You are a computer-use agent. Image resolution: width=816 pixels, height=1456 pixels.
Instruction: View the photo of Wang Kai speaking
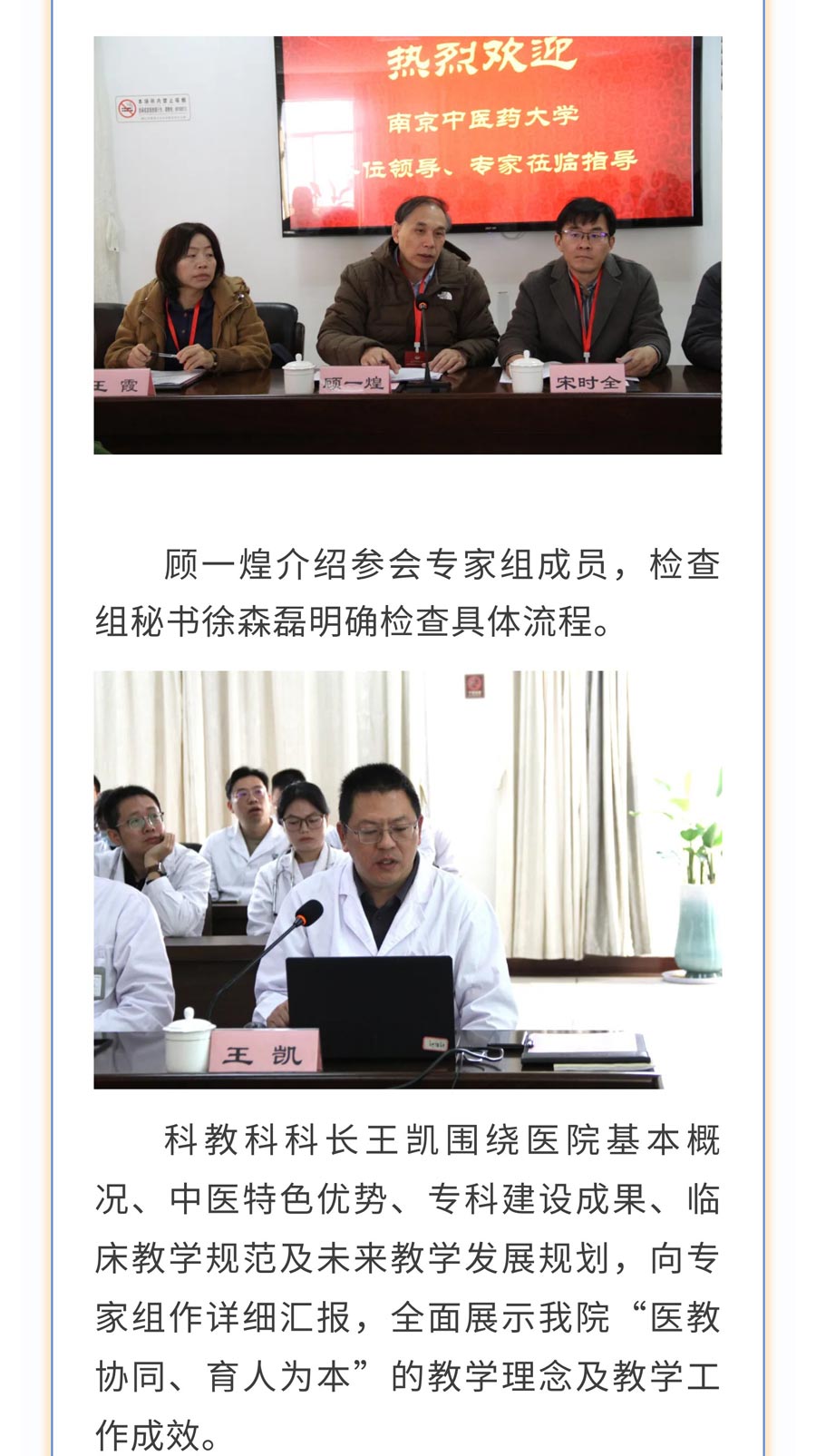click(408, 879)
